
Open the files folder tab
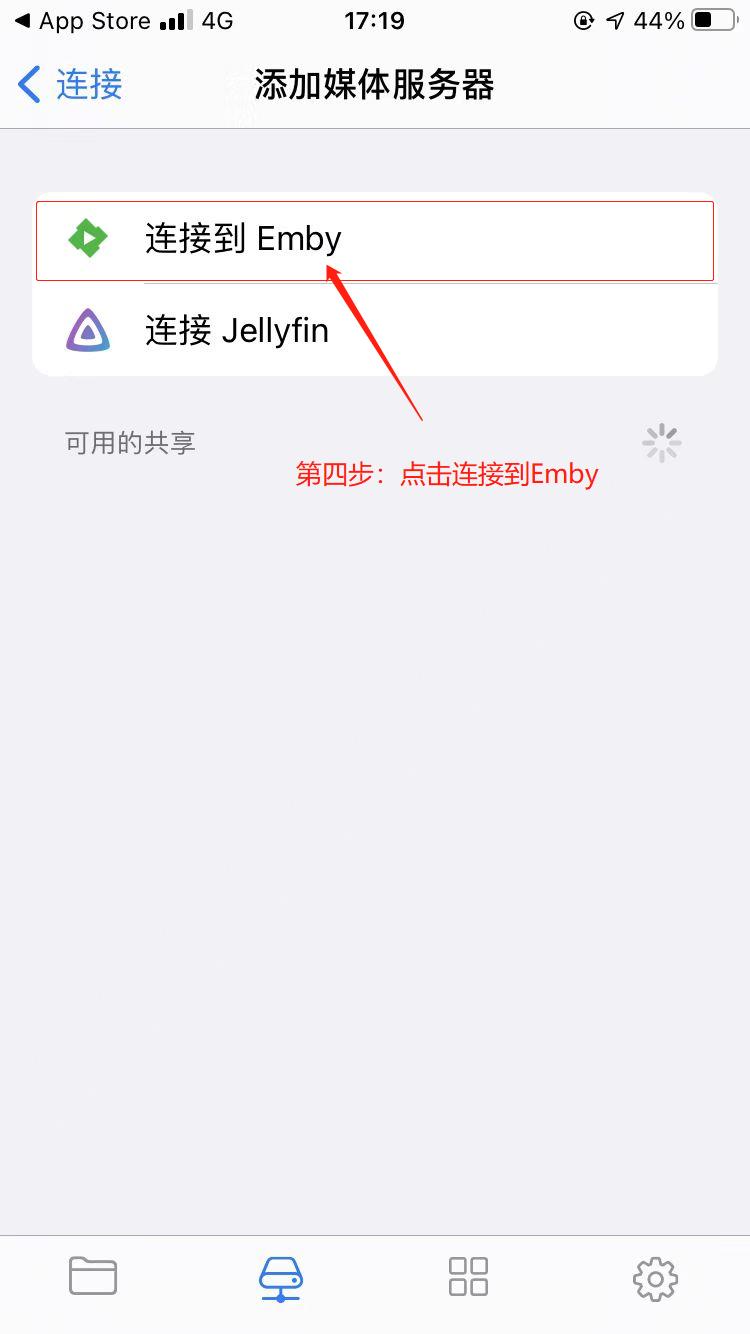point(93,1277)
